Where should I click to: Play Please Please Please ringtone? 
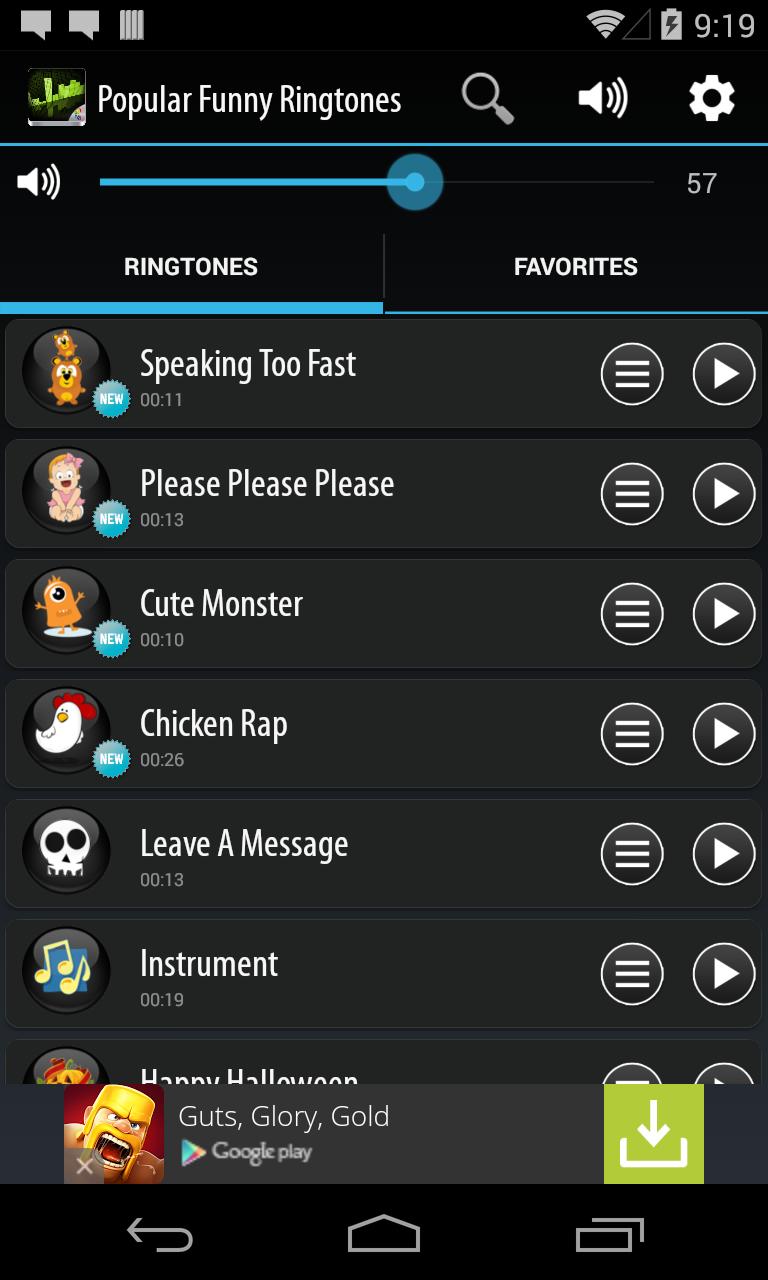point(723,494)
